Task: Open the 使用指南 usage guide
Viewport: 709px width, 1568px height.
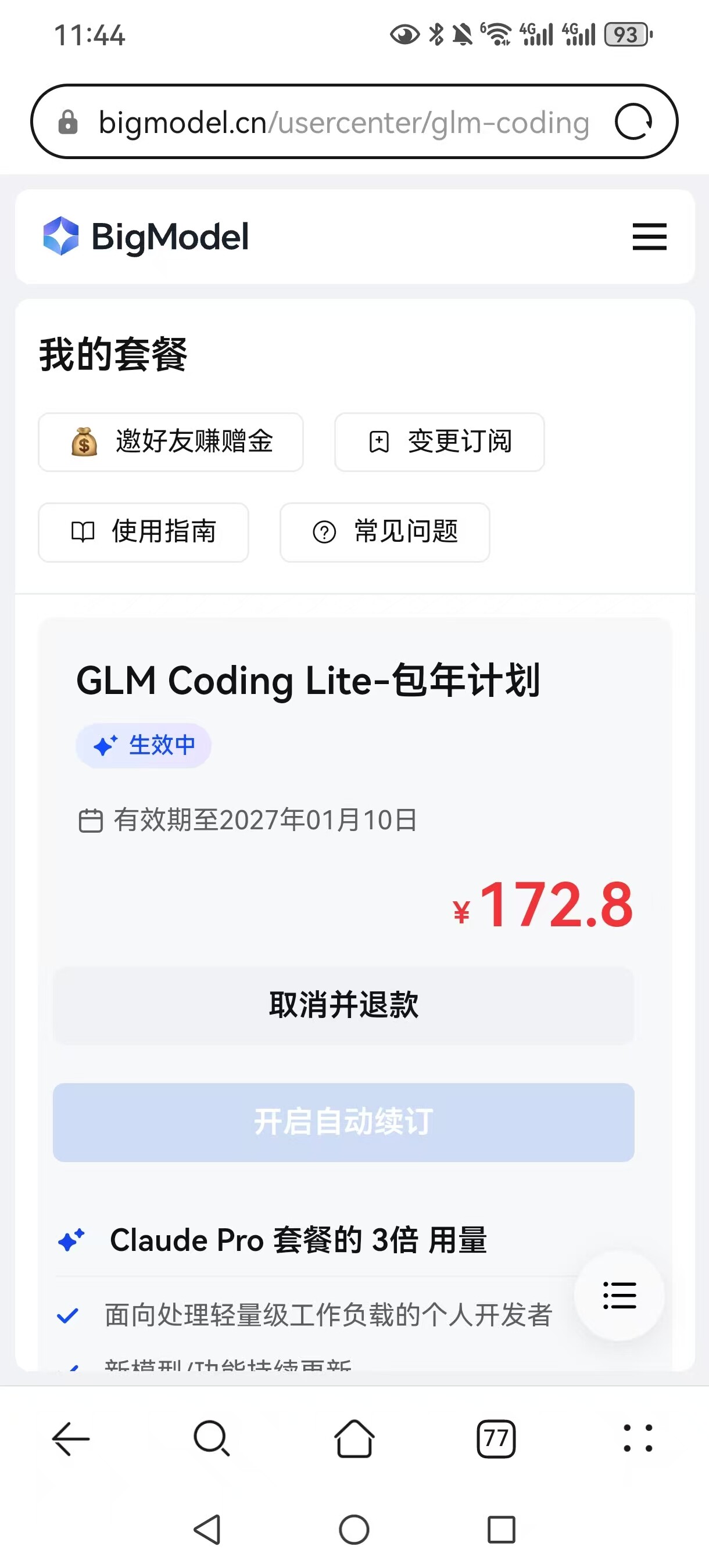Action: pos(143,532)
